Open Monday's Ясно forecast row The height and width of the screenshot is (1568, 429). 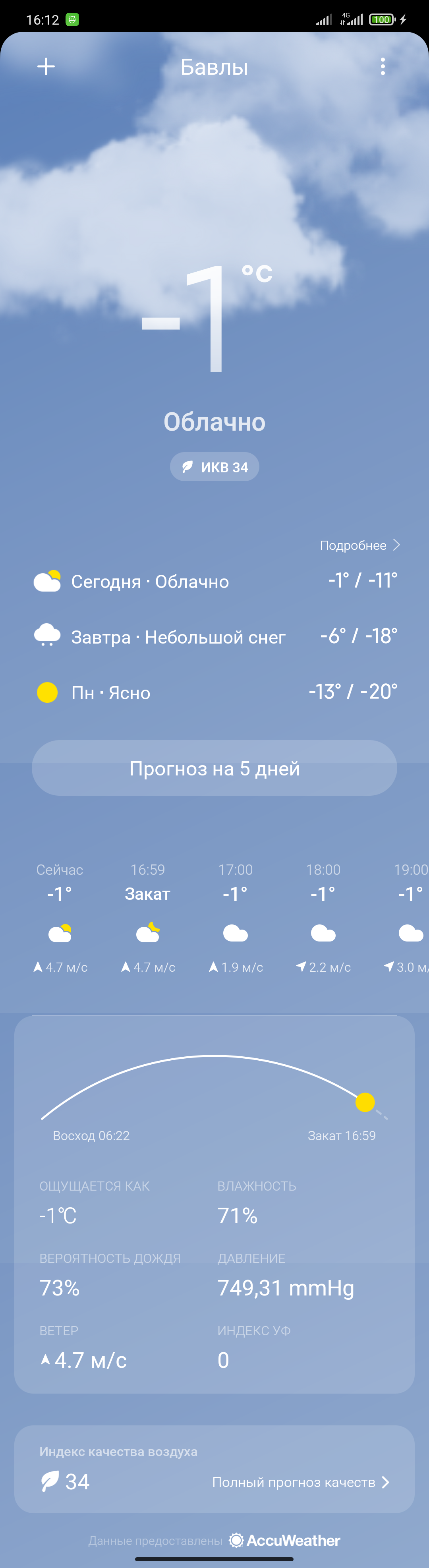(214, 692)
